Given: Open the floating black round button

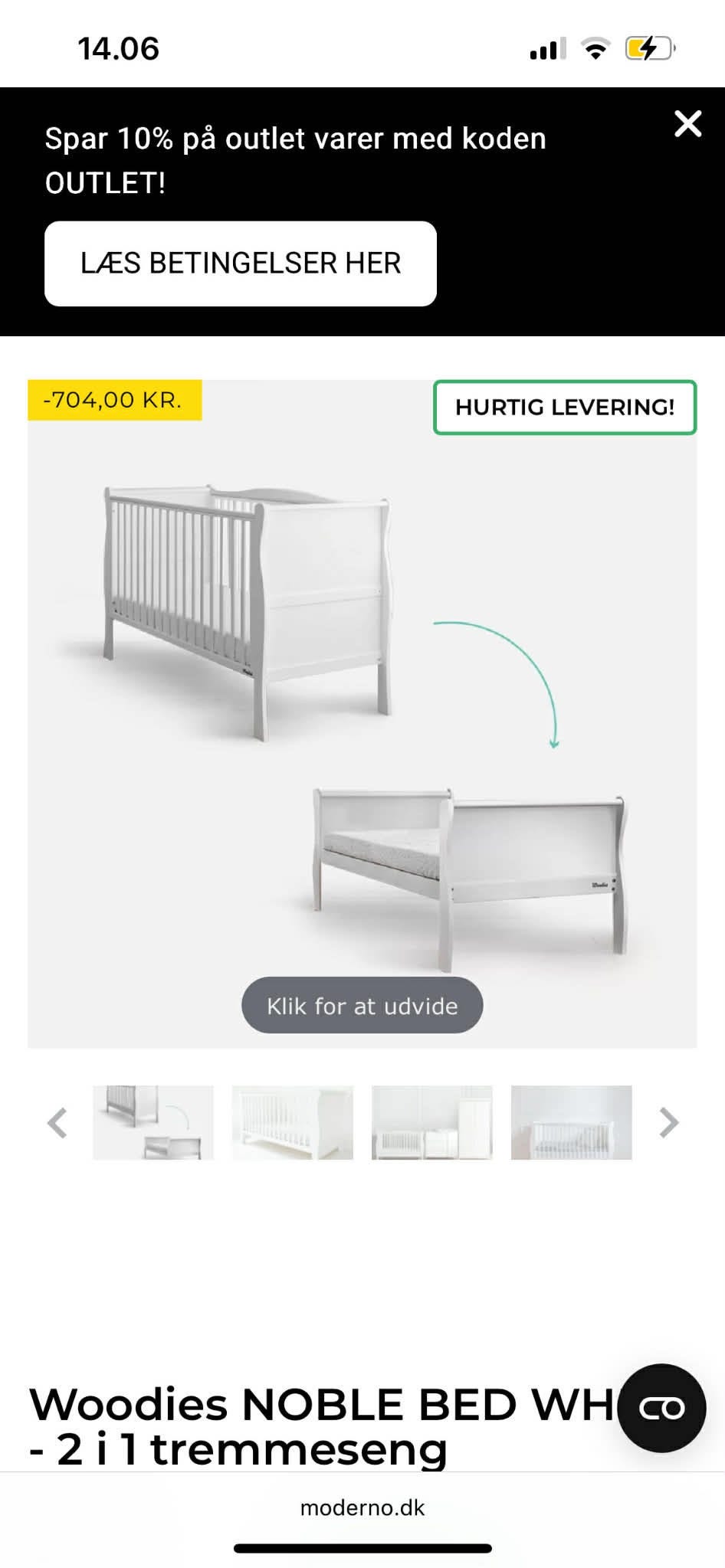Looking at the screenshot, I should [661, 1408].
